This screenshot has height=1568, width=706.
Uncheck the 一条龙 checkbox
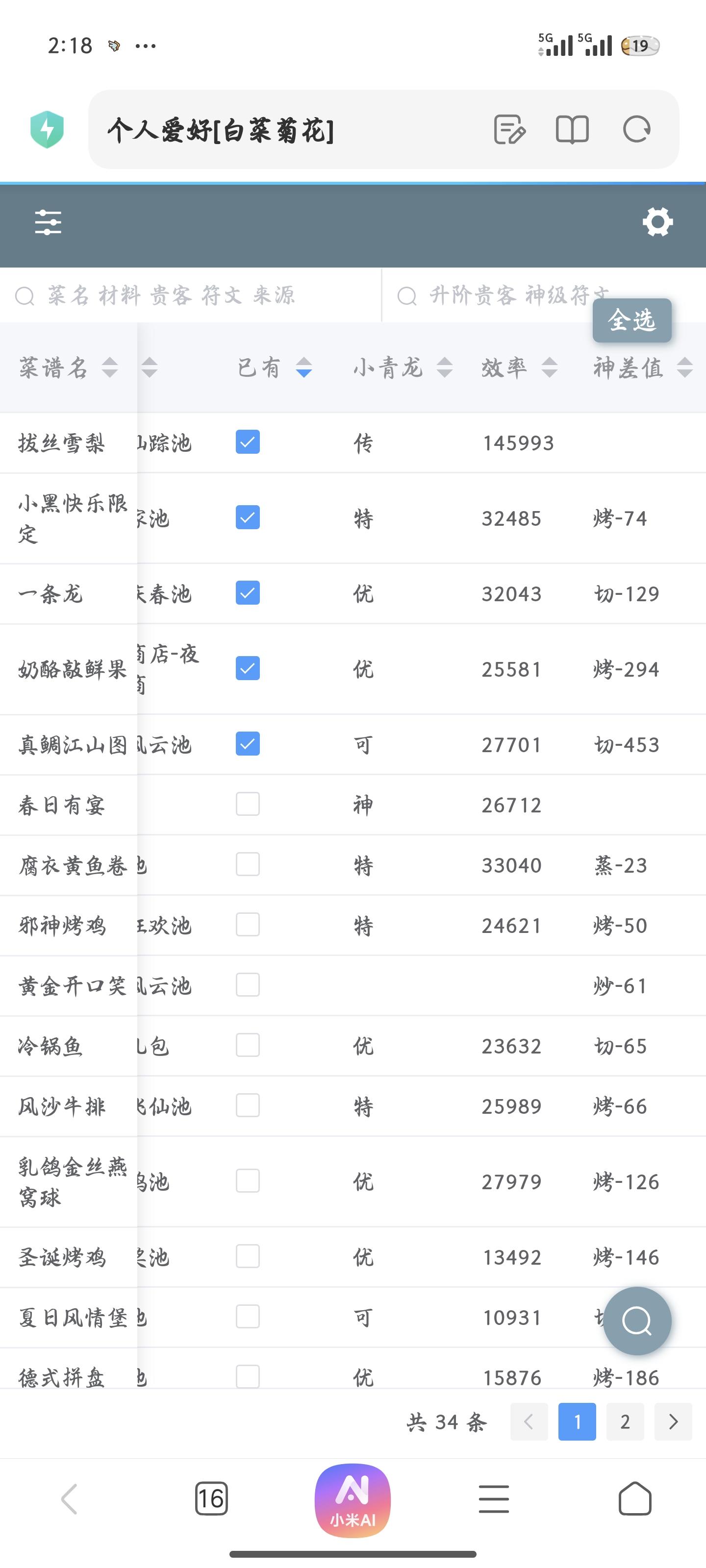(x=248, y=593)
